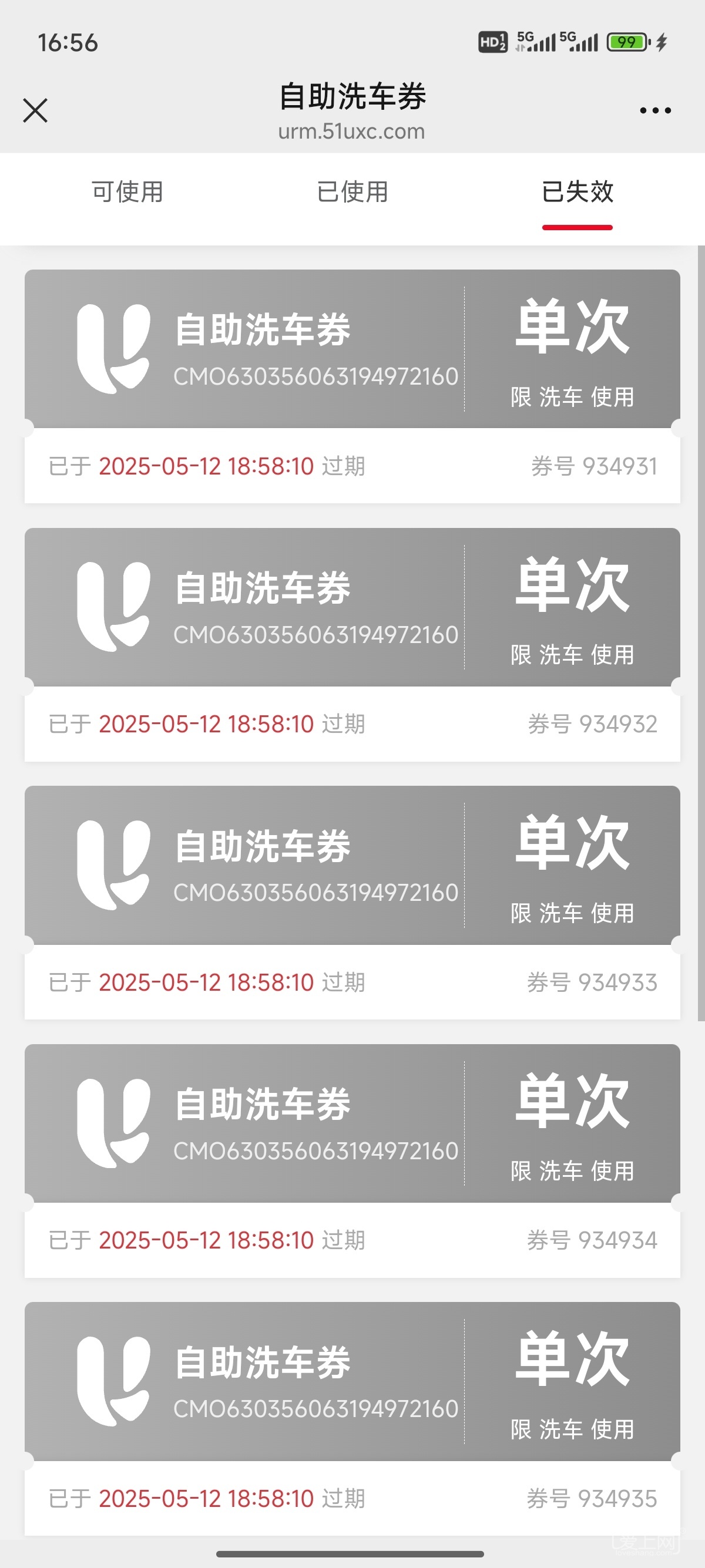
Task: Open the three-dot more options menu
Action: (x=655, y=110)
